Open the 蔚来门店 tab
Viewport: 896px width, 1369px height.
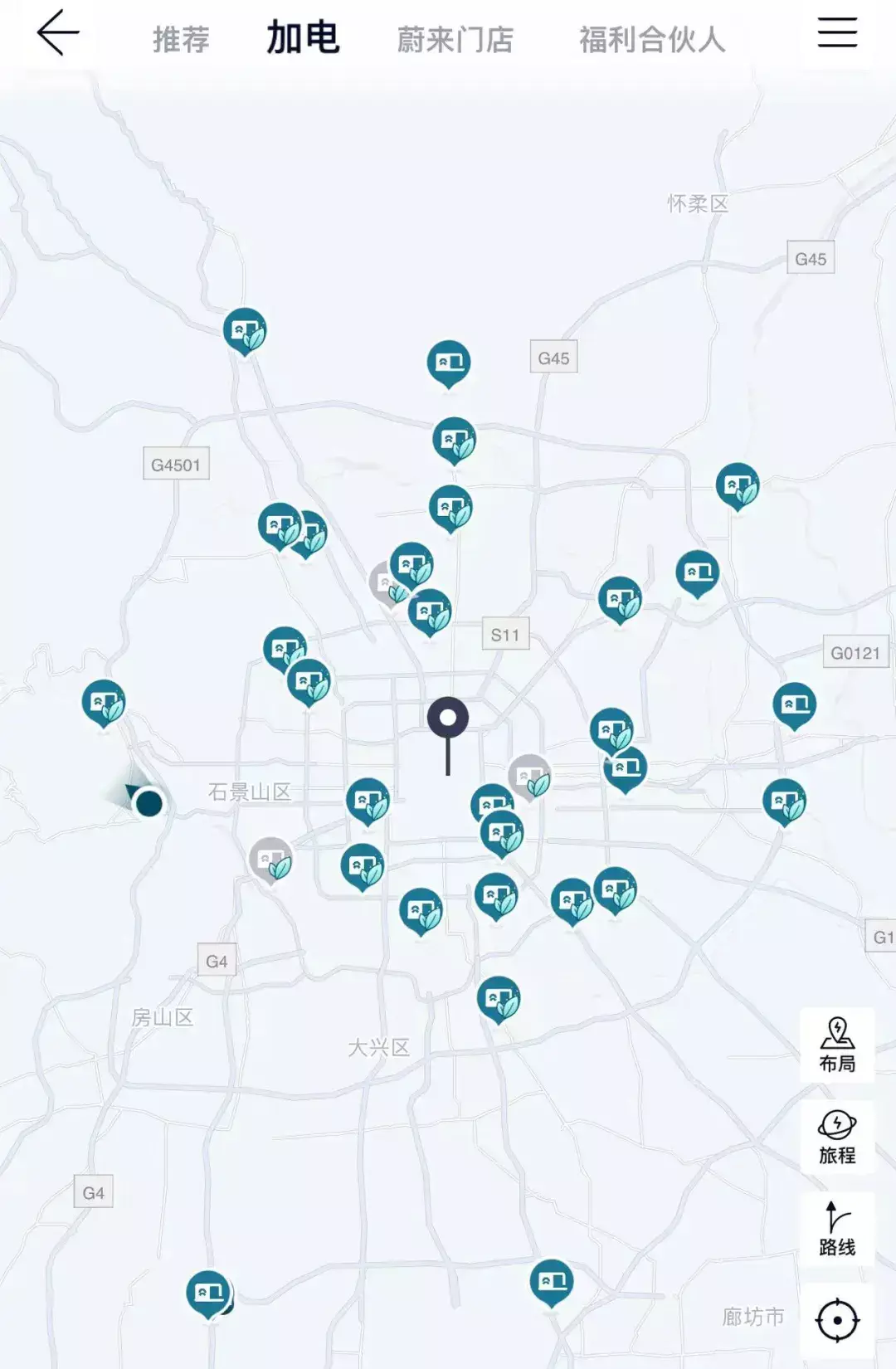pos(455,39)
